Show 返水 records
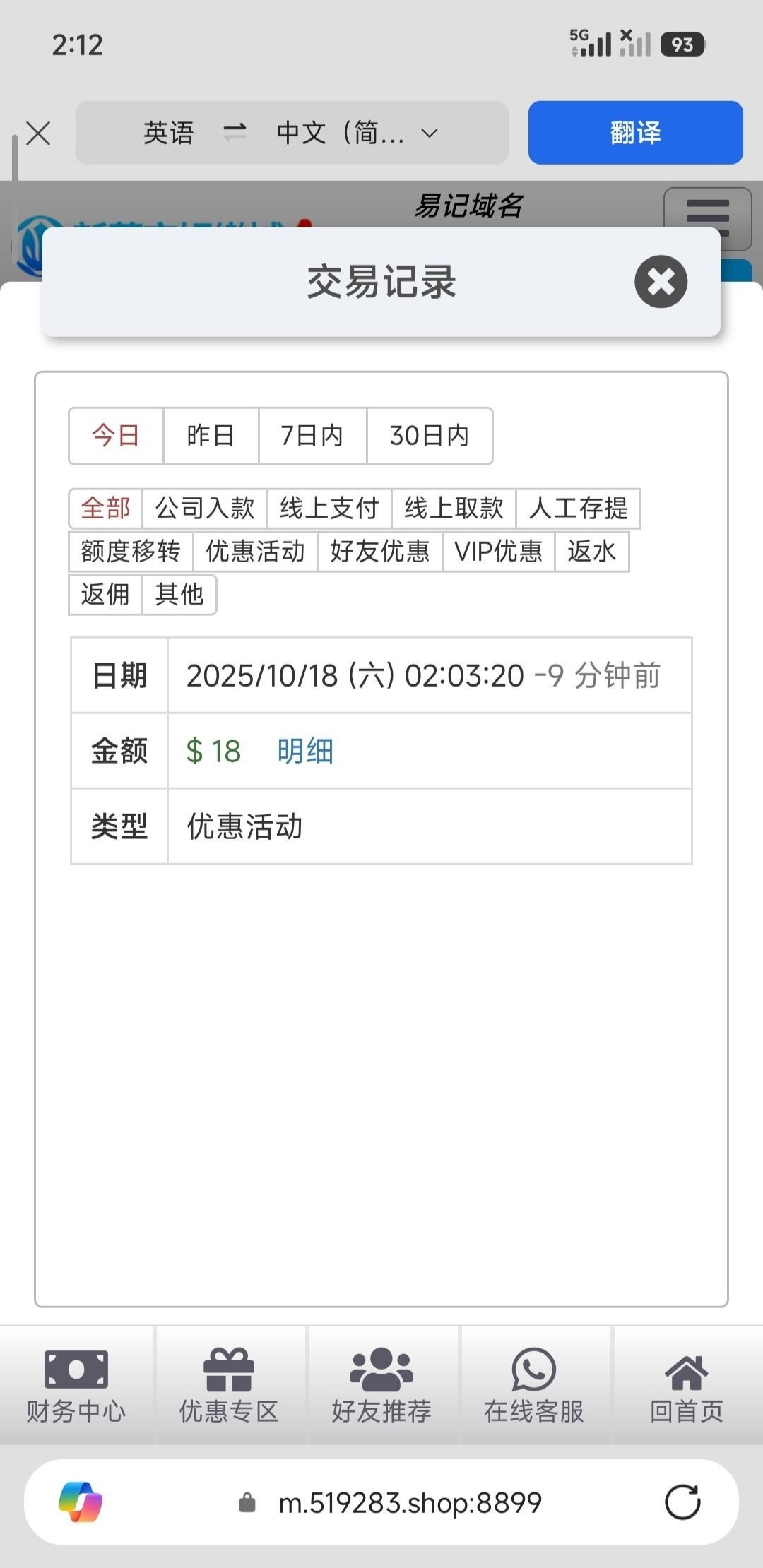763x1568 pixels. tap(591, 551)
